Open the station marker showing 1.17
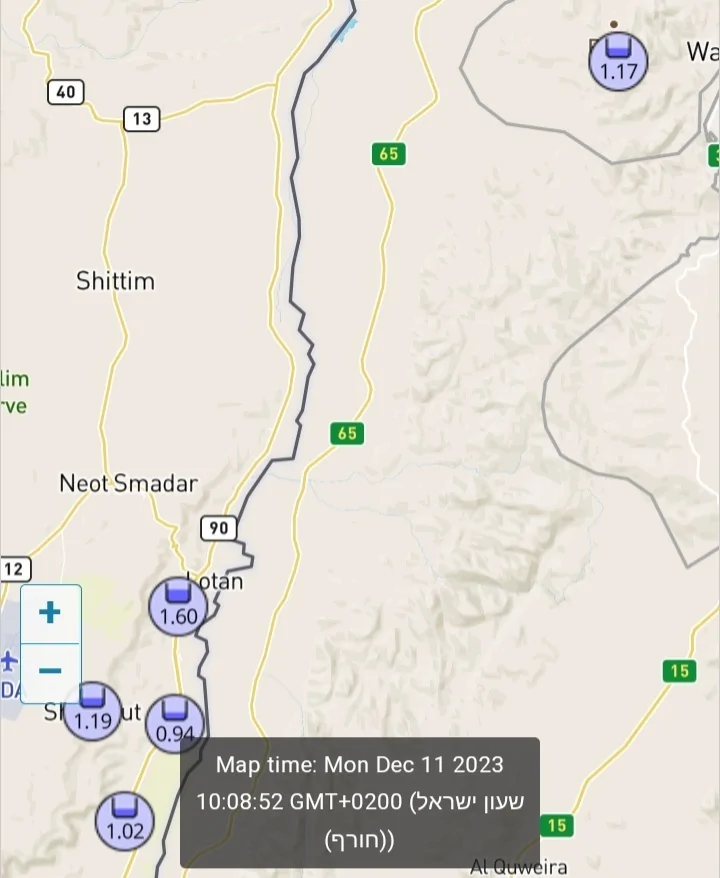 618,60
